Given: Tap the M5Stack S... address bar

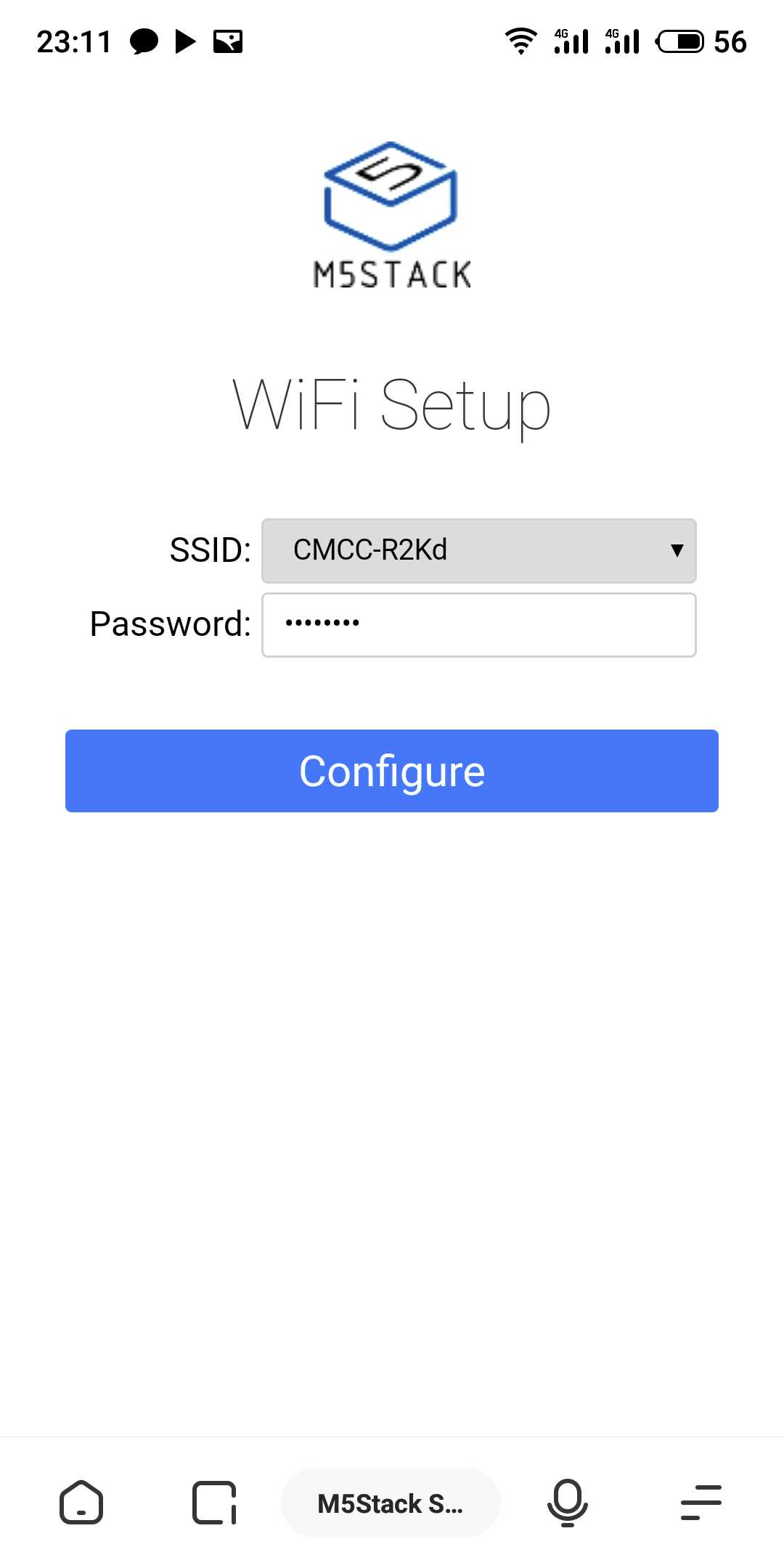Looking at the screenshot, I should pos(391,1503).
